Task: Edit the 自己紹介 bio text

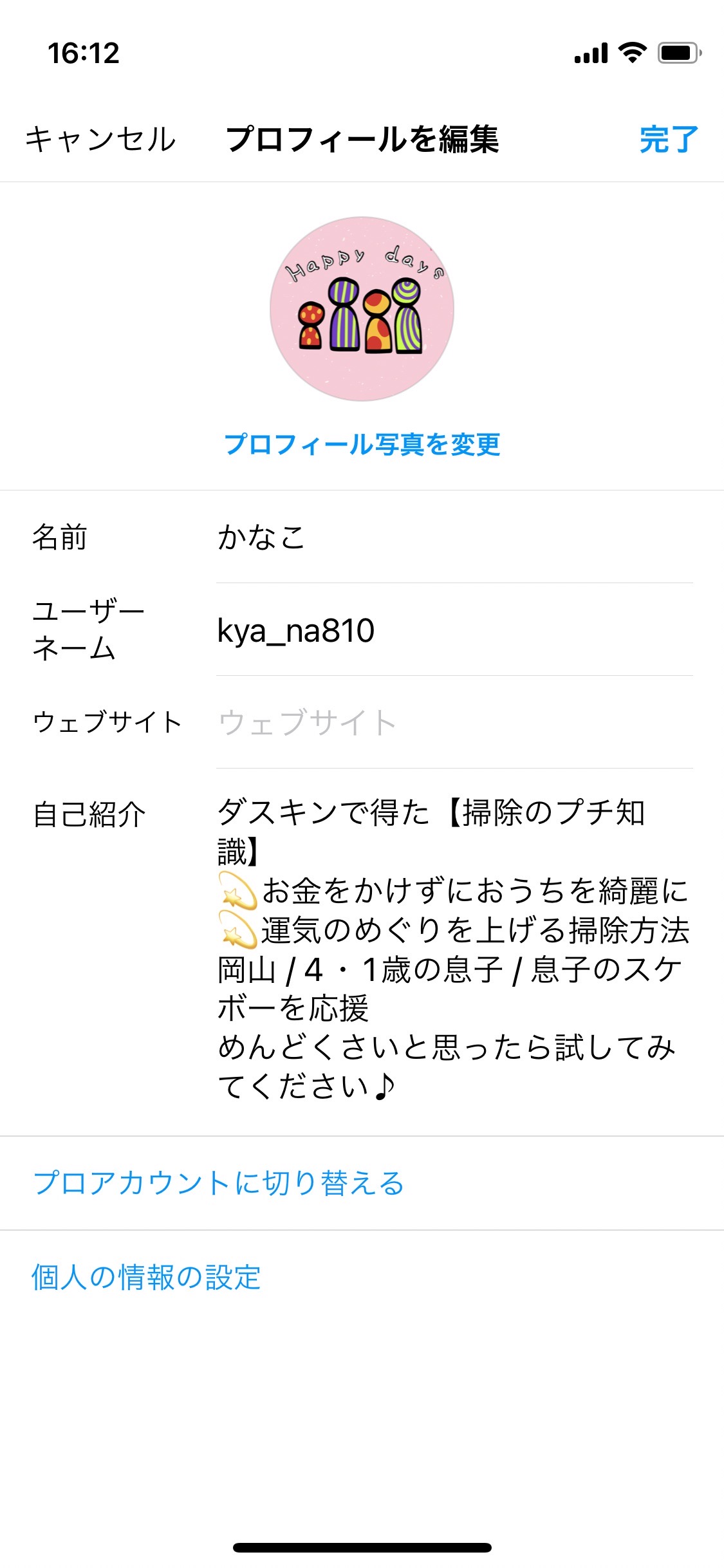Action: [454, 949]
